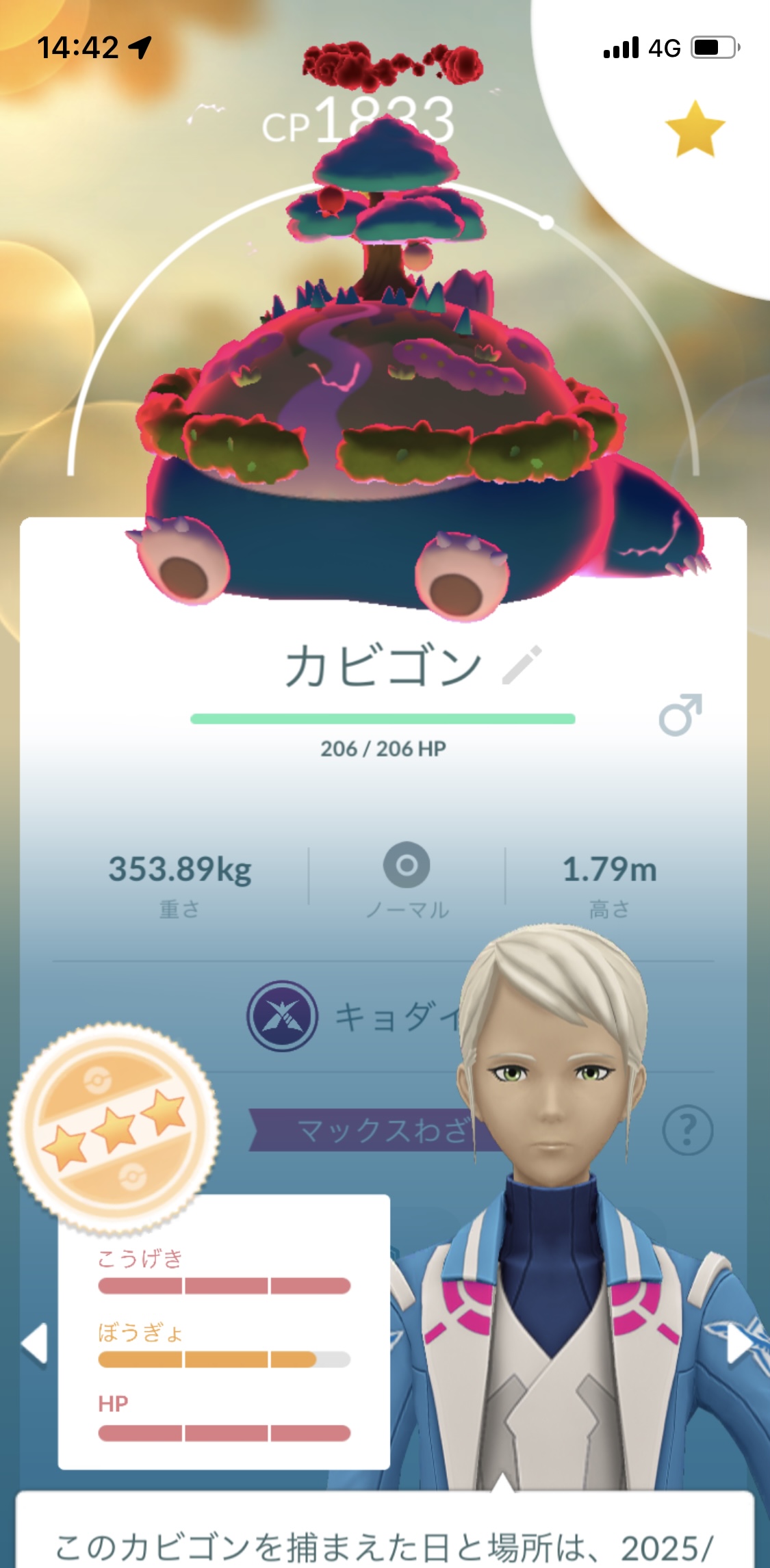Go to the previous Pokémon with left arrow

34,1342
